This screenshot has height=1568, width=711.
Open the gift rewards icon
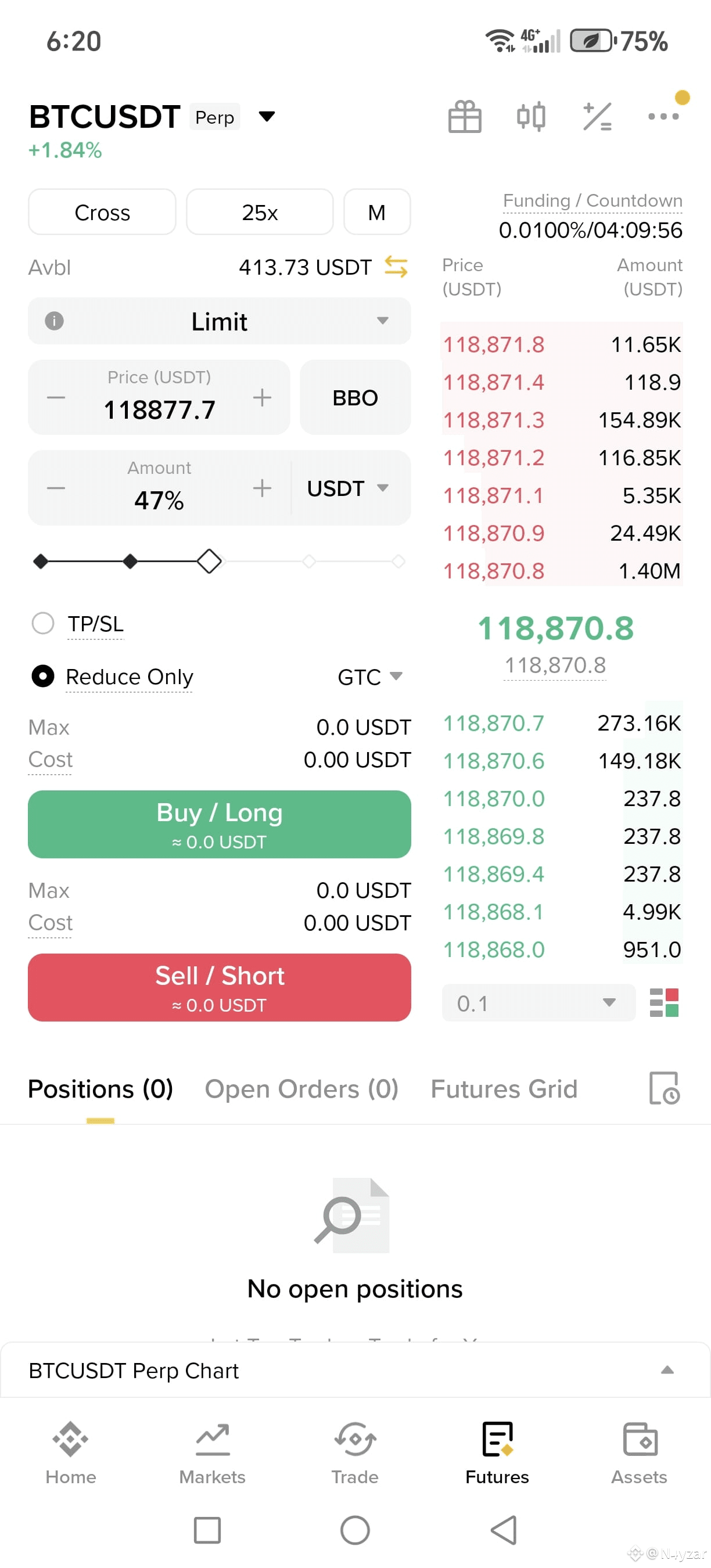pyautogui.click(x=465, y=116)
